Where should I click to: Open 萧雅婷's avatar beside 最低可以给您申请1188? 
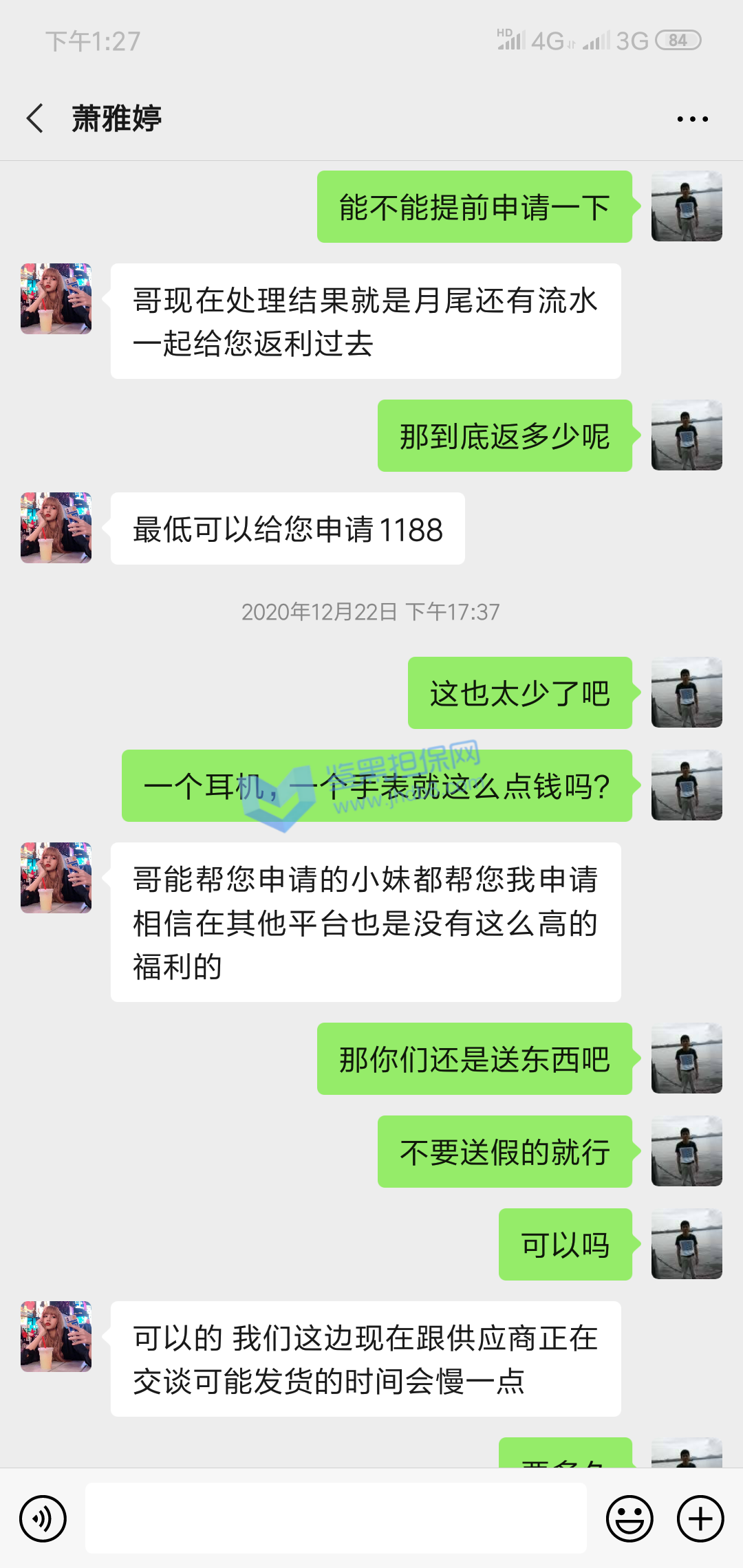[56, 527]
